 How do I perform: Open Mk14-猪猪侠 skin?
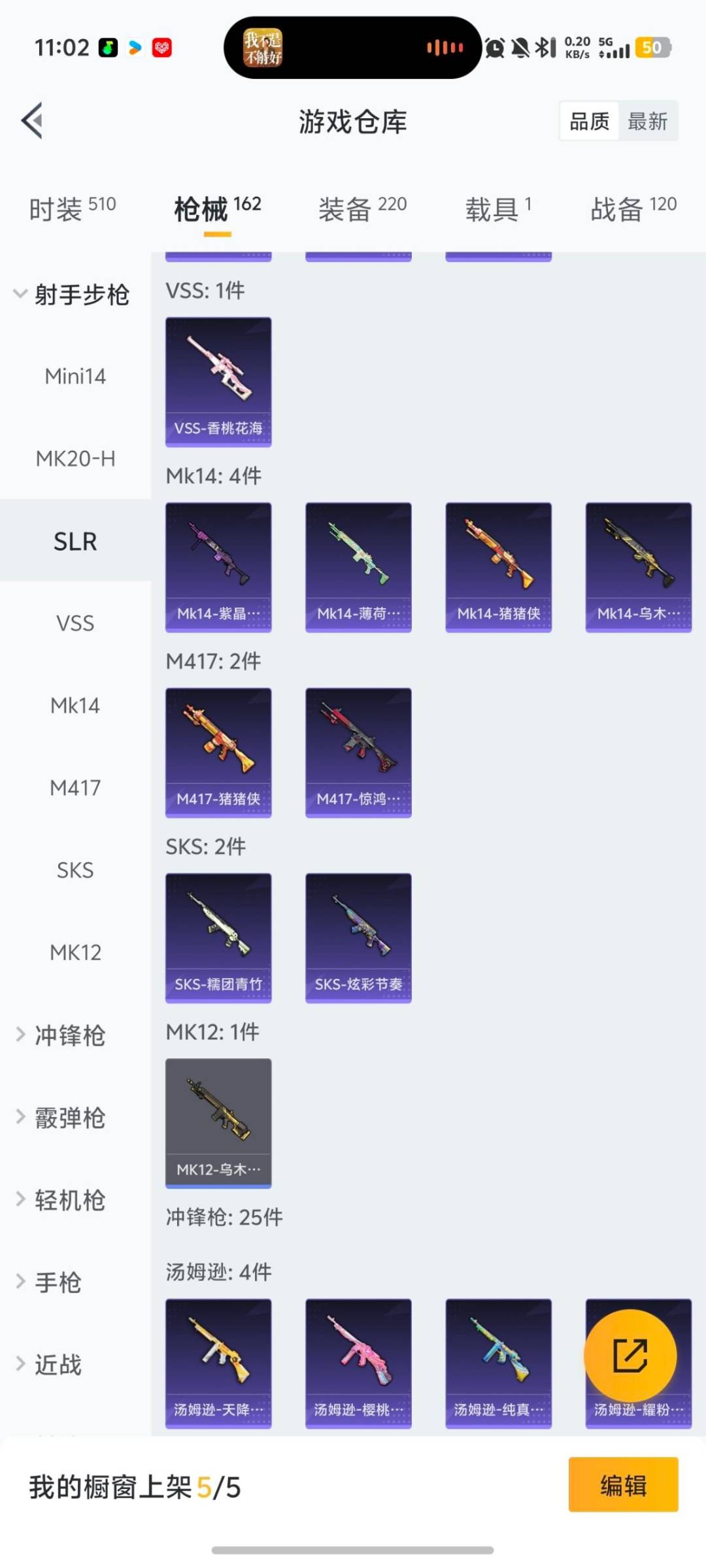point(498,566)
